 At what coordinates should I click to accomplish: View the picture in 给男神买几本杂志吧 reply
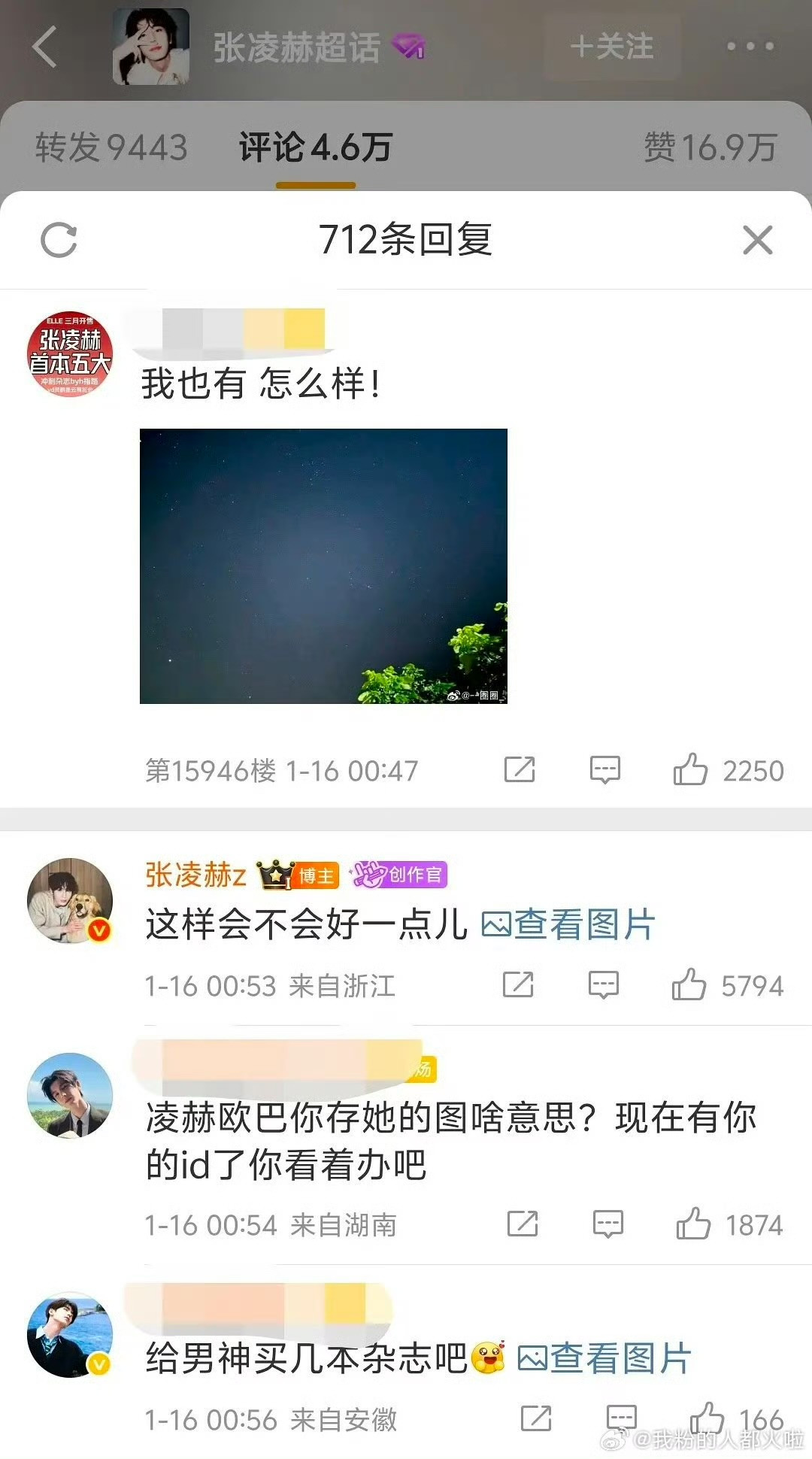pos(604,1359)
